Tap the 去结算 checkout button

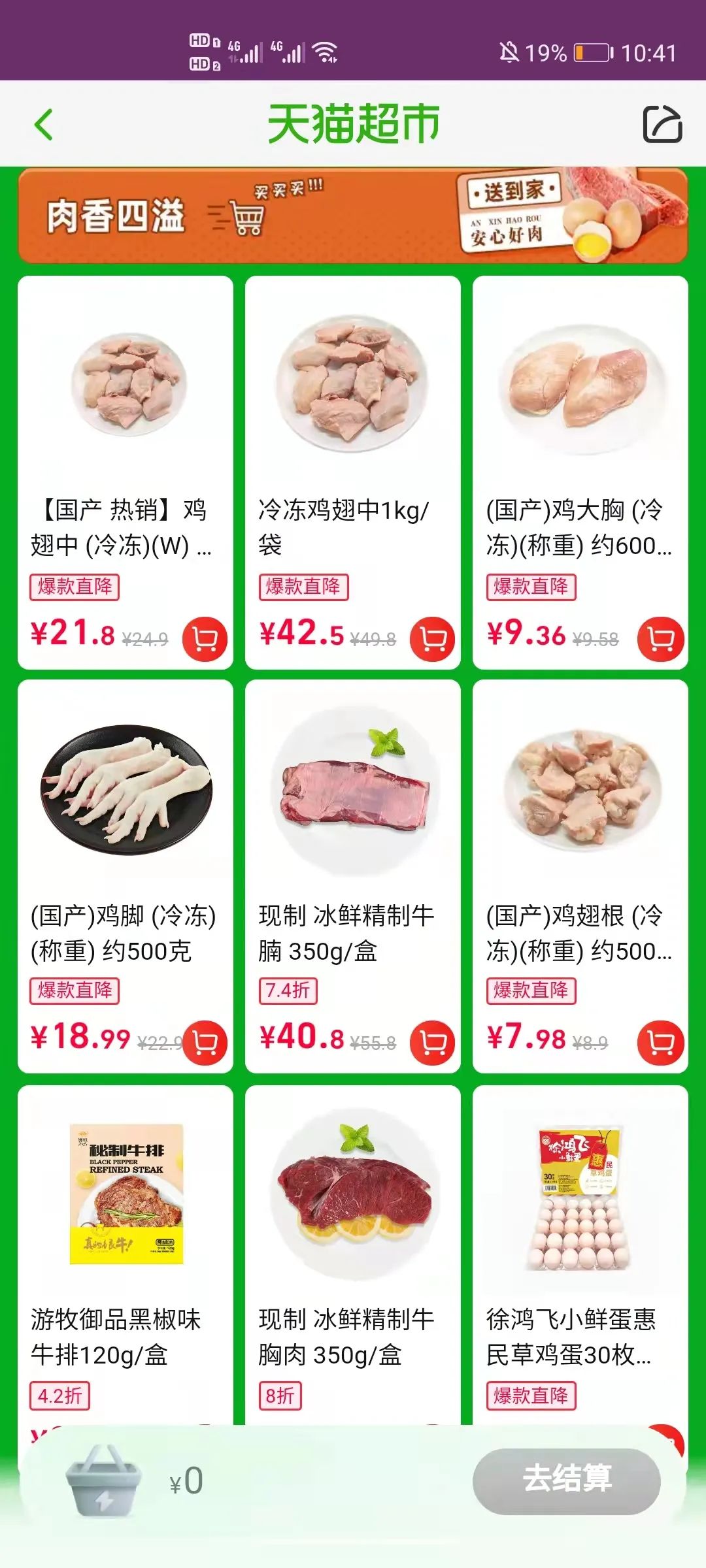coord(566,1480)
